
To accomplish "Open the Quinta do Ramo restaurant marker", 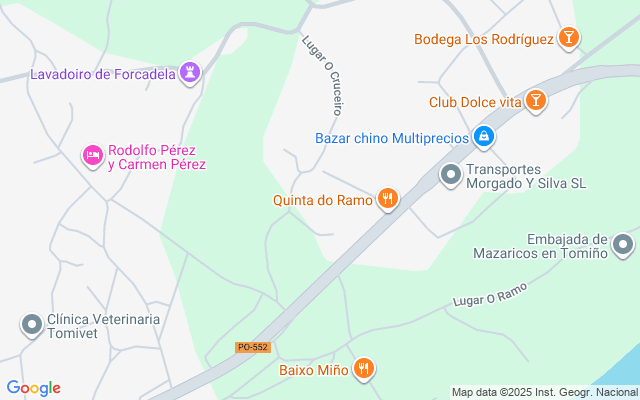I will click(x=388, y=199).
